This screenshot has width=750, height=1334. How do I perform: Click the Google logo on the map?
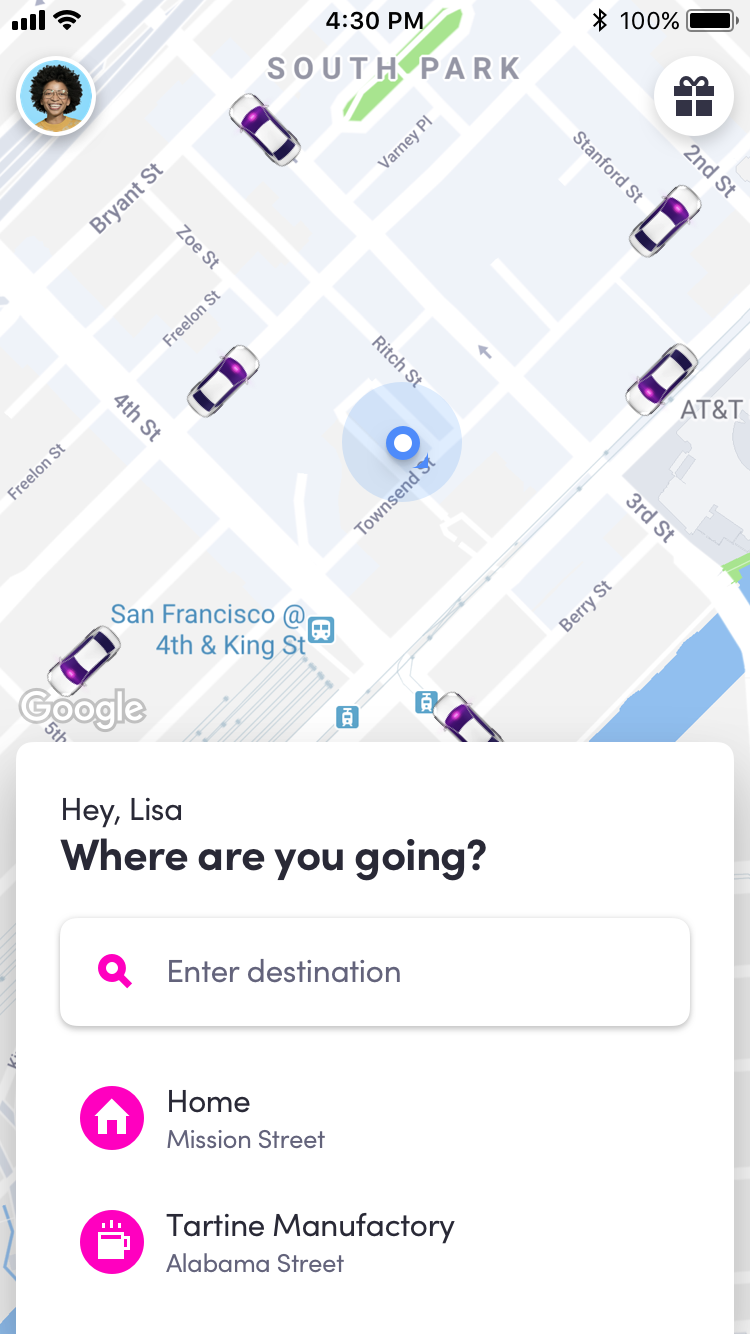[x=83, y=709]
